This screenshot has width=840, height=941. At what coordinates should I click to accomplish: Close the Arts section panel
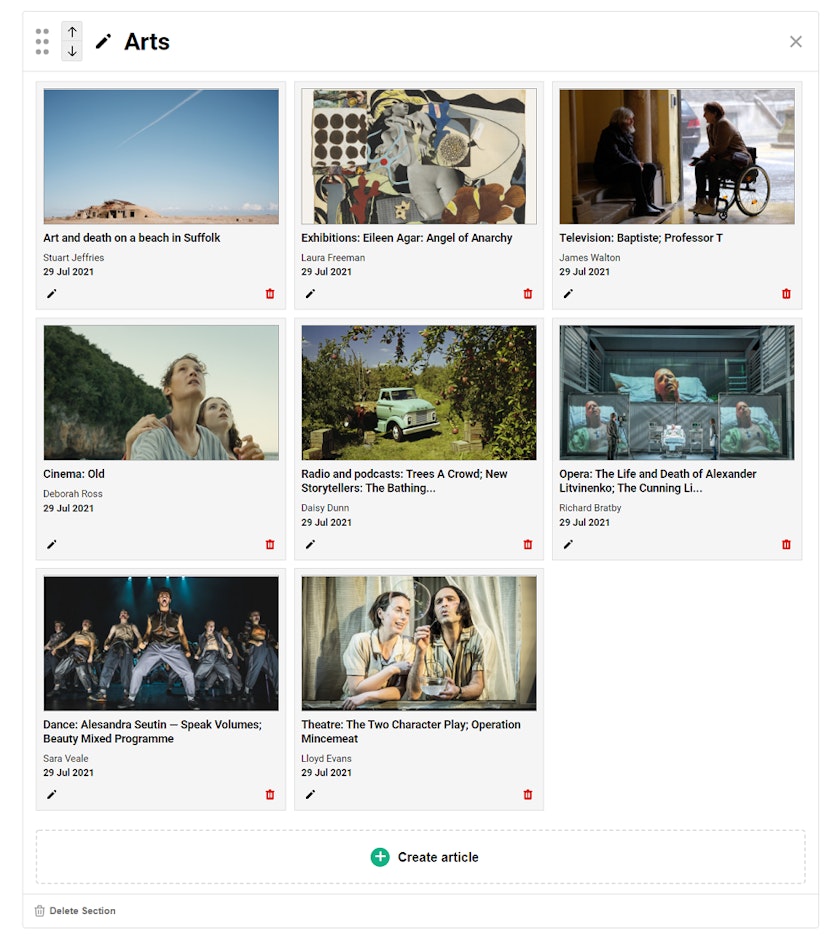click(x=795, y=42)
